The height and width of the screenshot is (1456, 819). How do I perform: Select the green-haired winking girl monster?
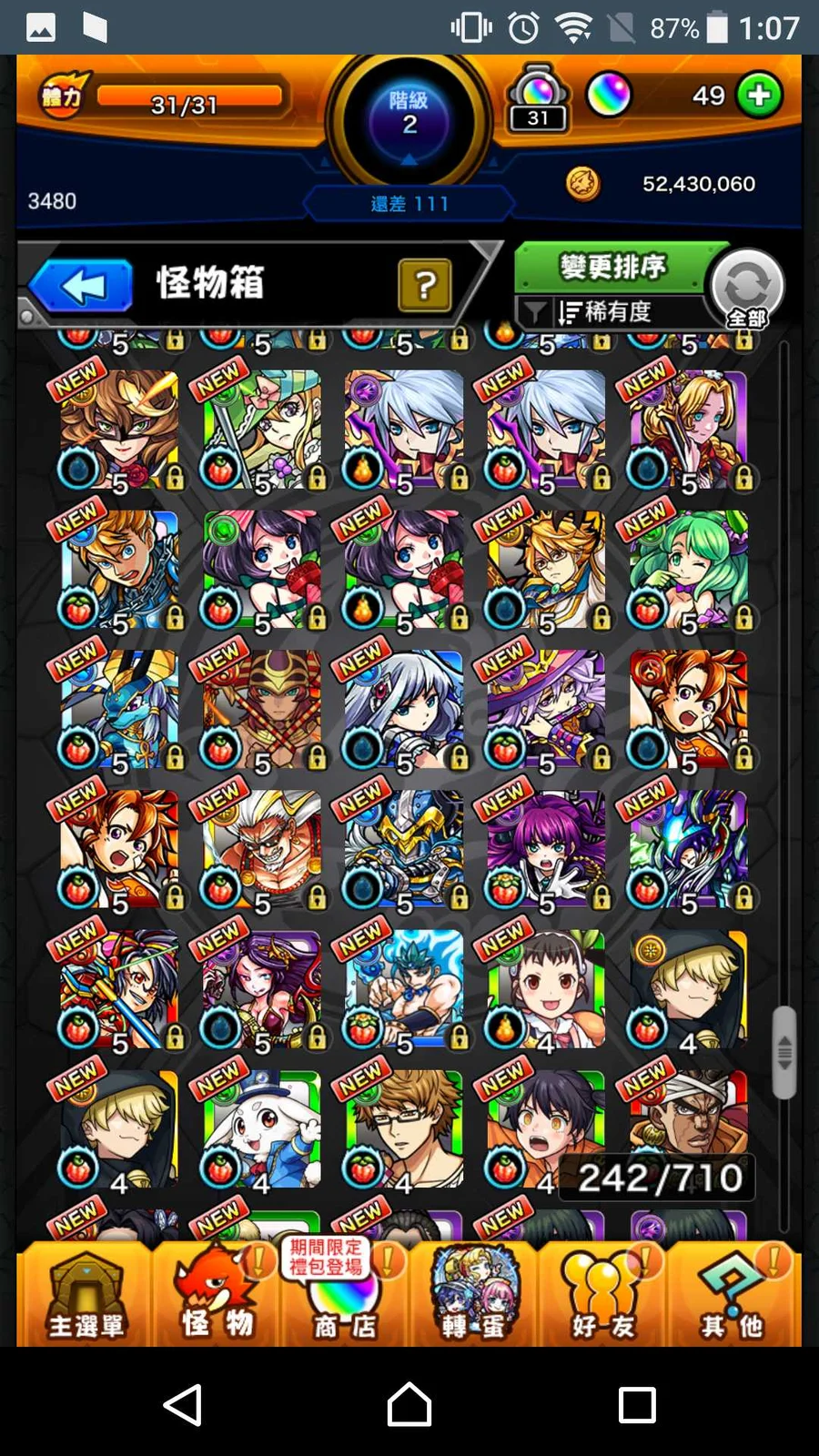[x=689, y=569]
